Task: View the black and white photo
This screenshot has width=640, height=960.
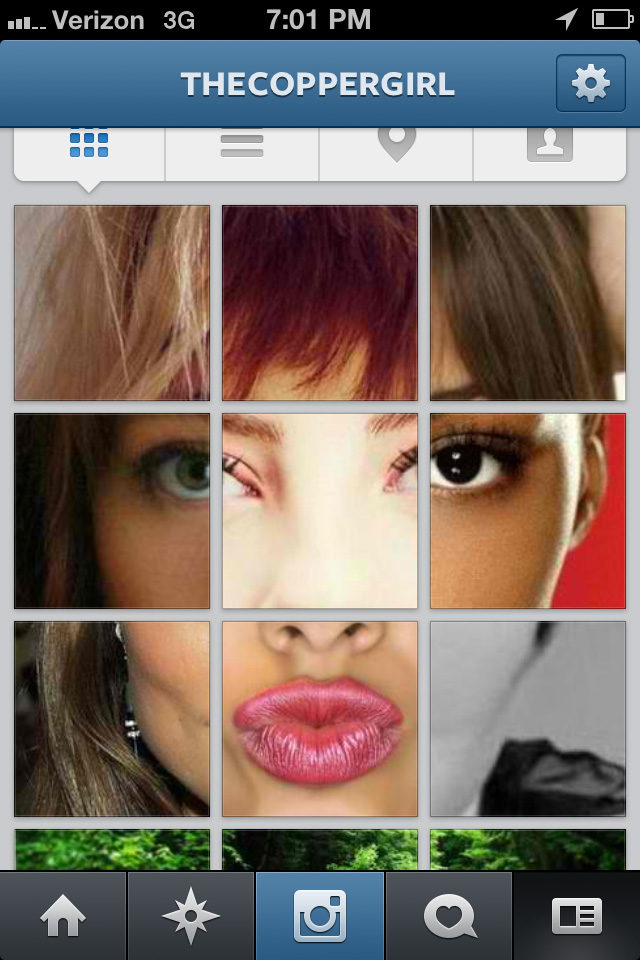Action: (528, 719)
